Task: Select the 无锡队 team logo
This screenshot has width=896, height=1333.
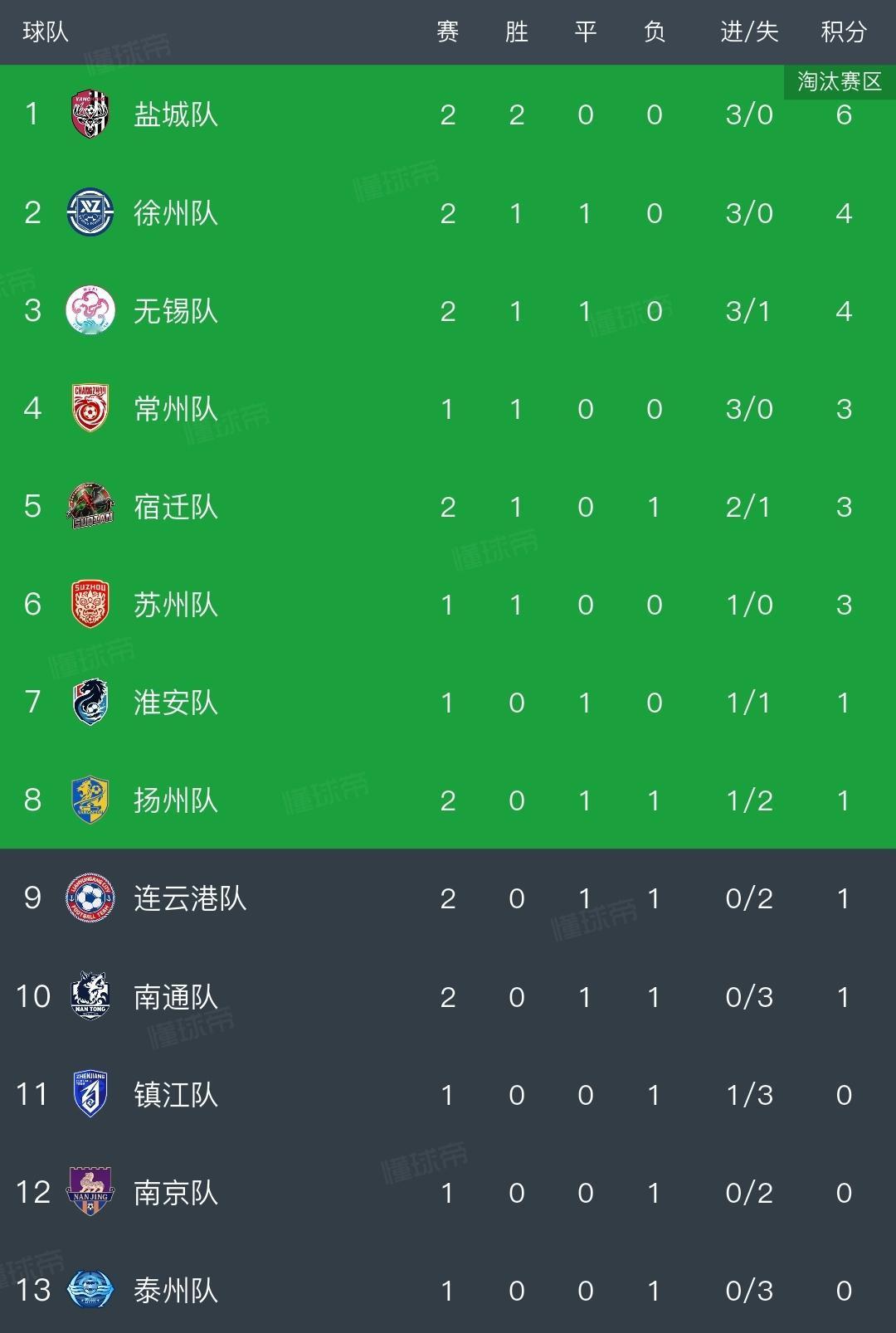Action: point(90,310)
